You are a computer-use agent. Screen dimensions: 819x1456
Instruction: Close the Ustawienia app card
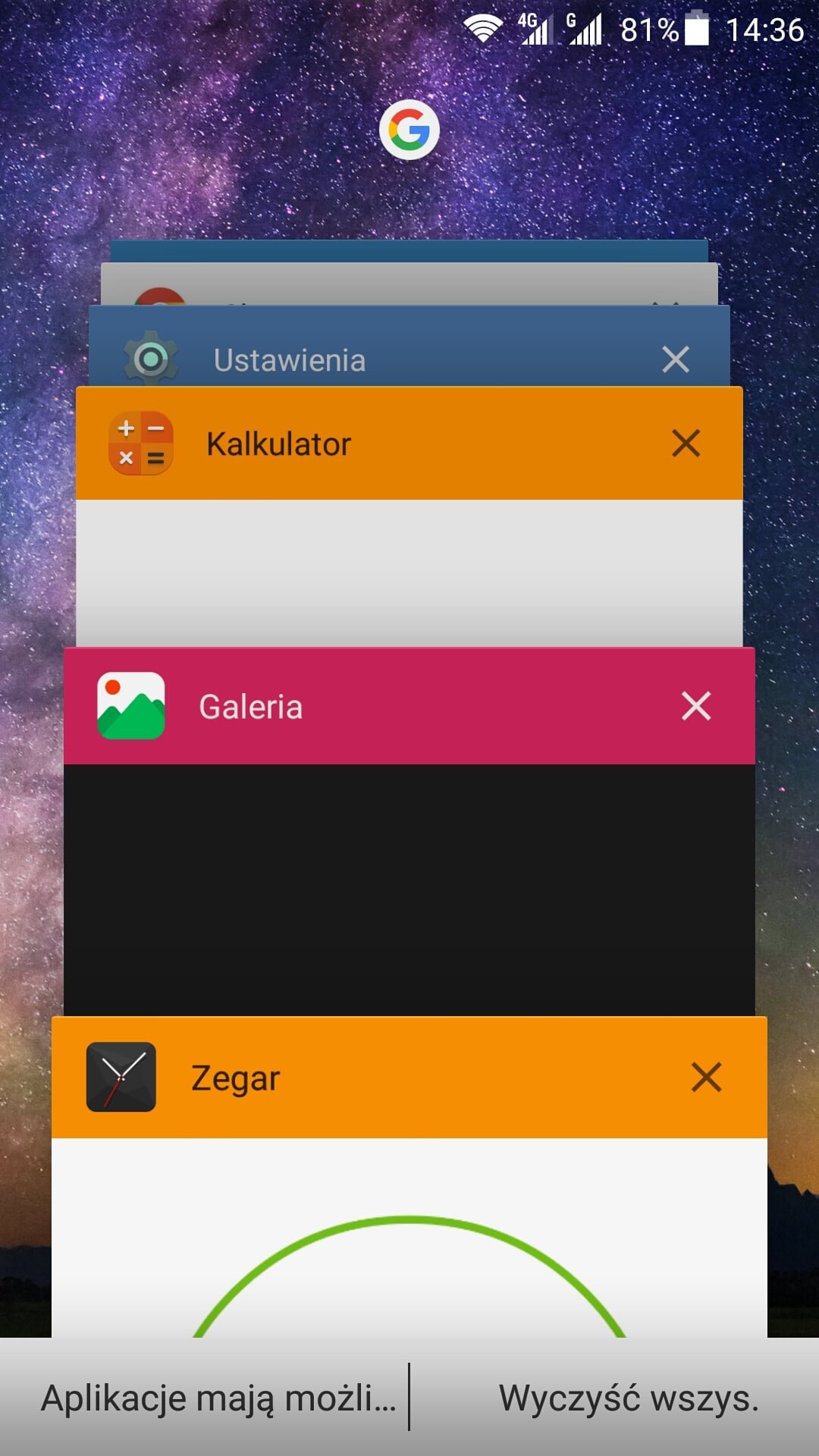tap(676, 359)
